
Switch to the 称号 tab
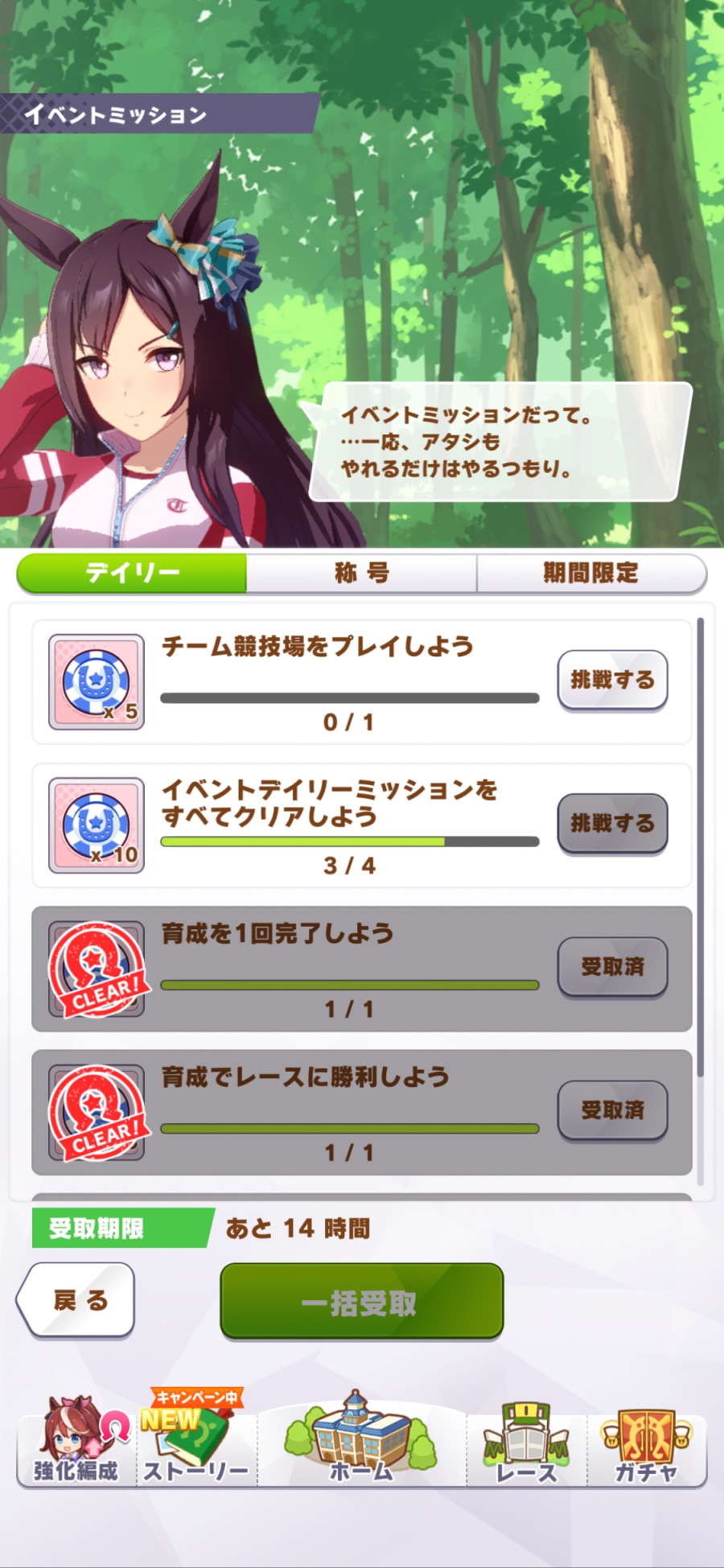click(x=361, y=573)
